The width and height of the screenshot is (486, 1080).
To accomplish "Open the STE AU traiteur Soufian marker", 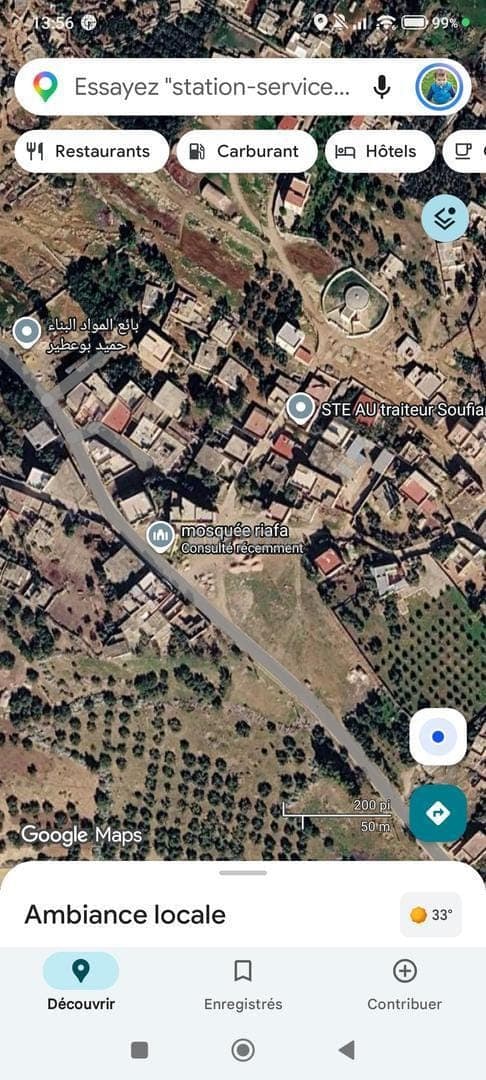I will tap(300, 409).
